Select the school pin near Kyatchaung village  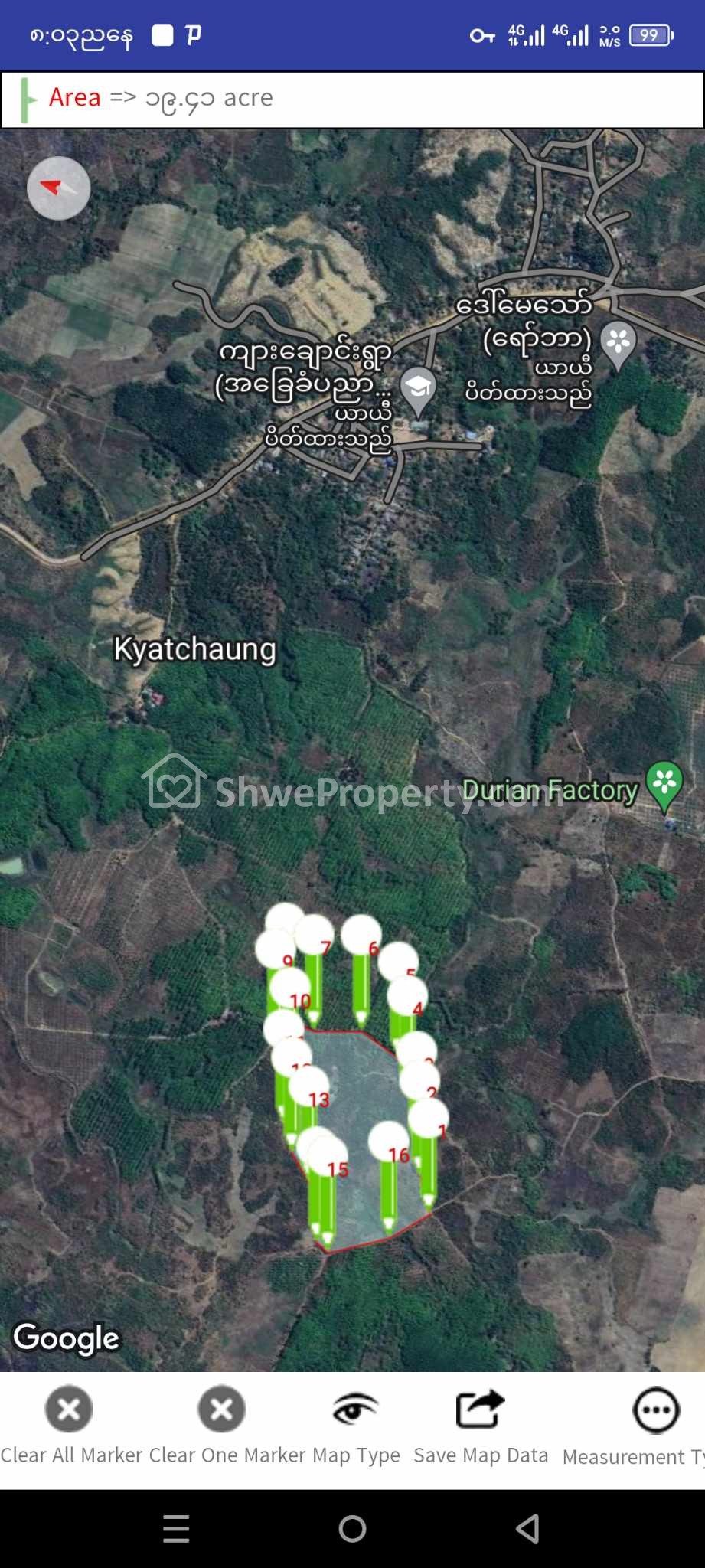click(418, 389)
